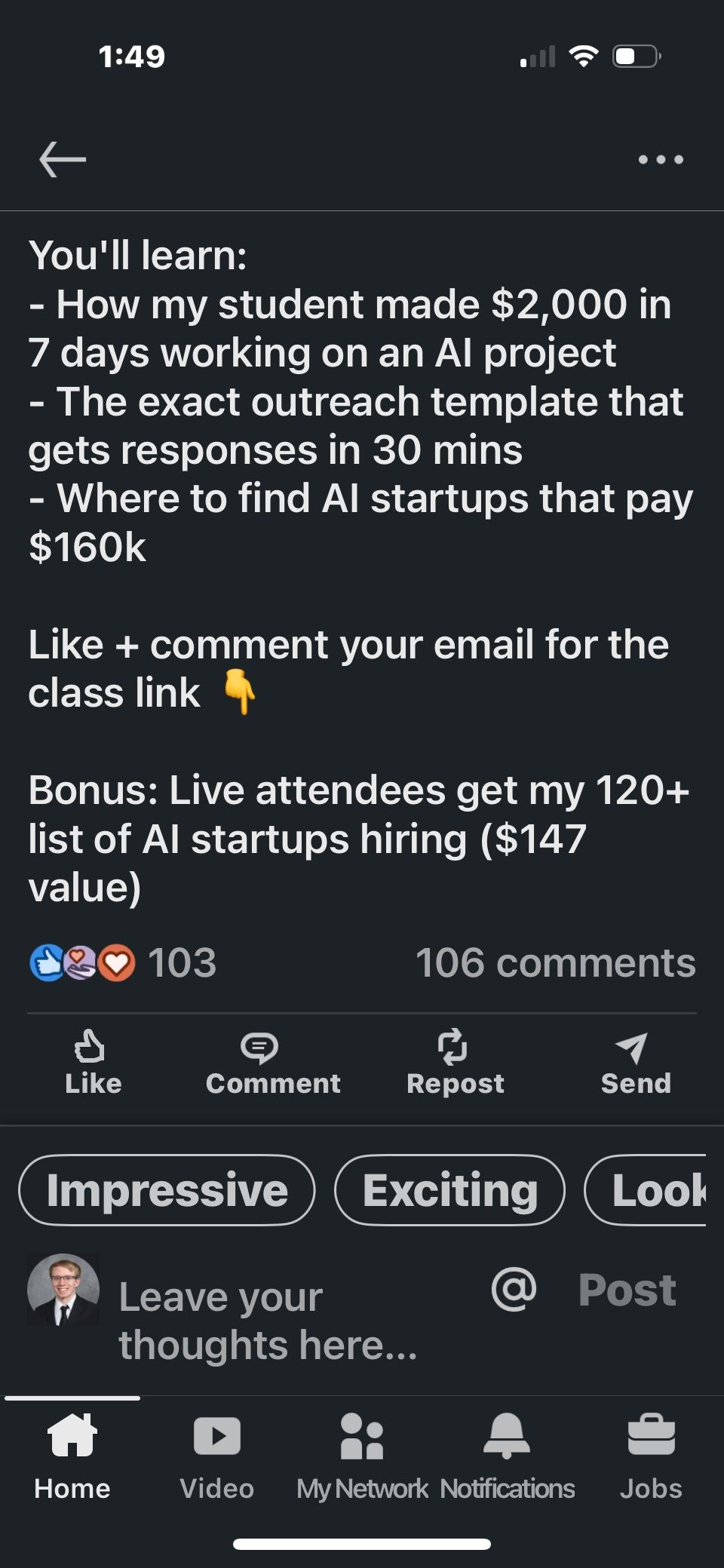View the 106 comments
Screen dimensions: 724x1568
point(555,963)
